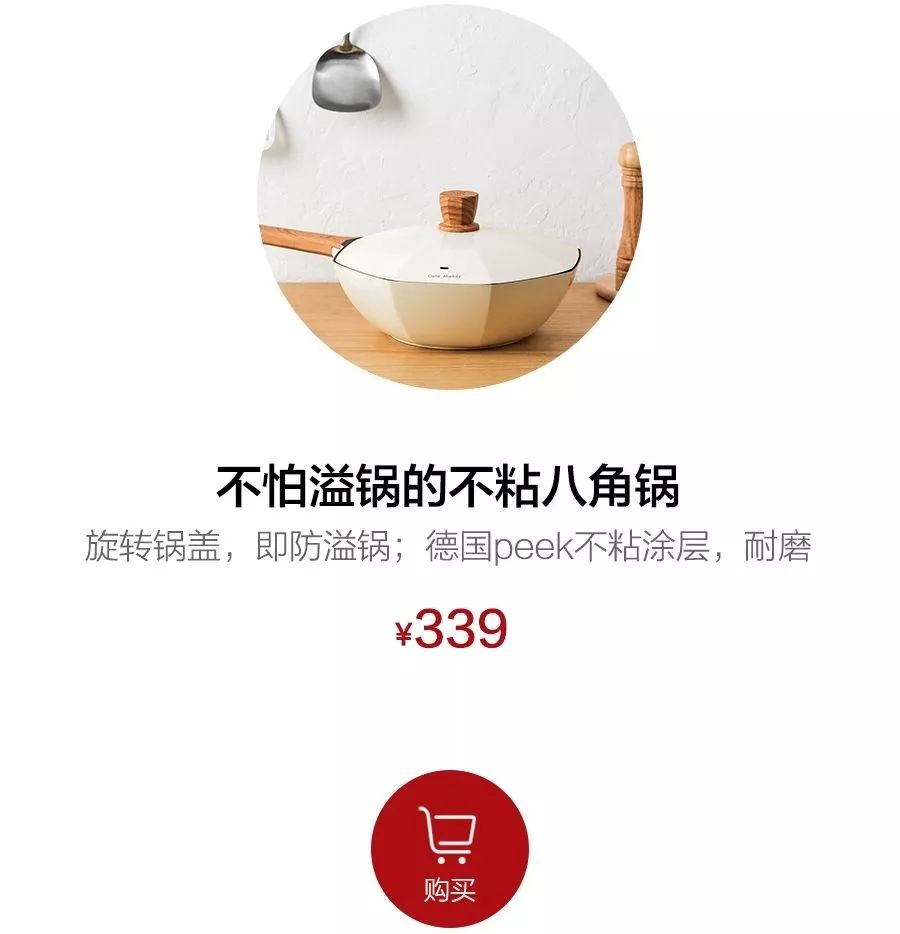Viewport: 900px width, 934px height.
Task: Select the subtitle about 德国peek coating
Action: pos(448,545)
